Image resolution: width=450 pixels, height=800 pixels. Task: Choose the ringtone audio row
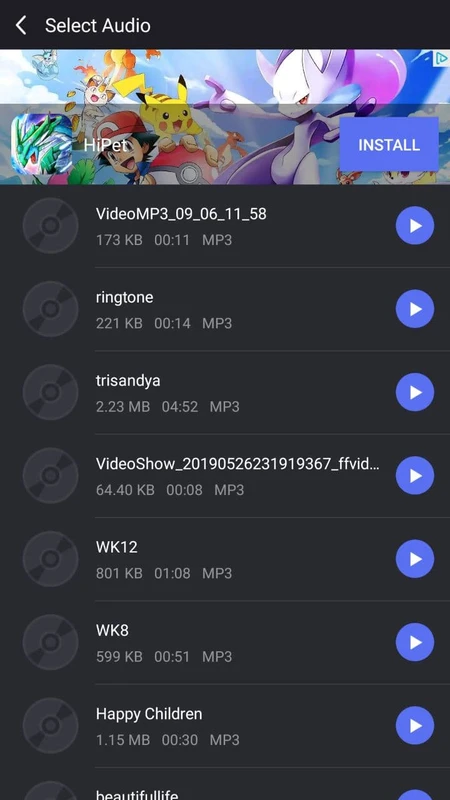pyautogui.click(x=225, y=309)
